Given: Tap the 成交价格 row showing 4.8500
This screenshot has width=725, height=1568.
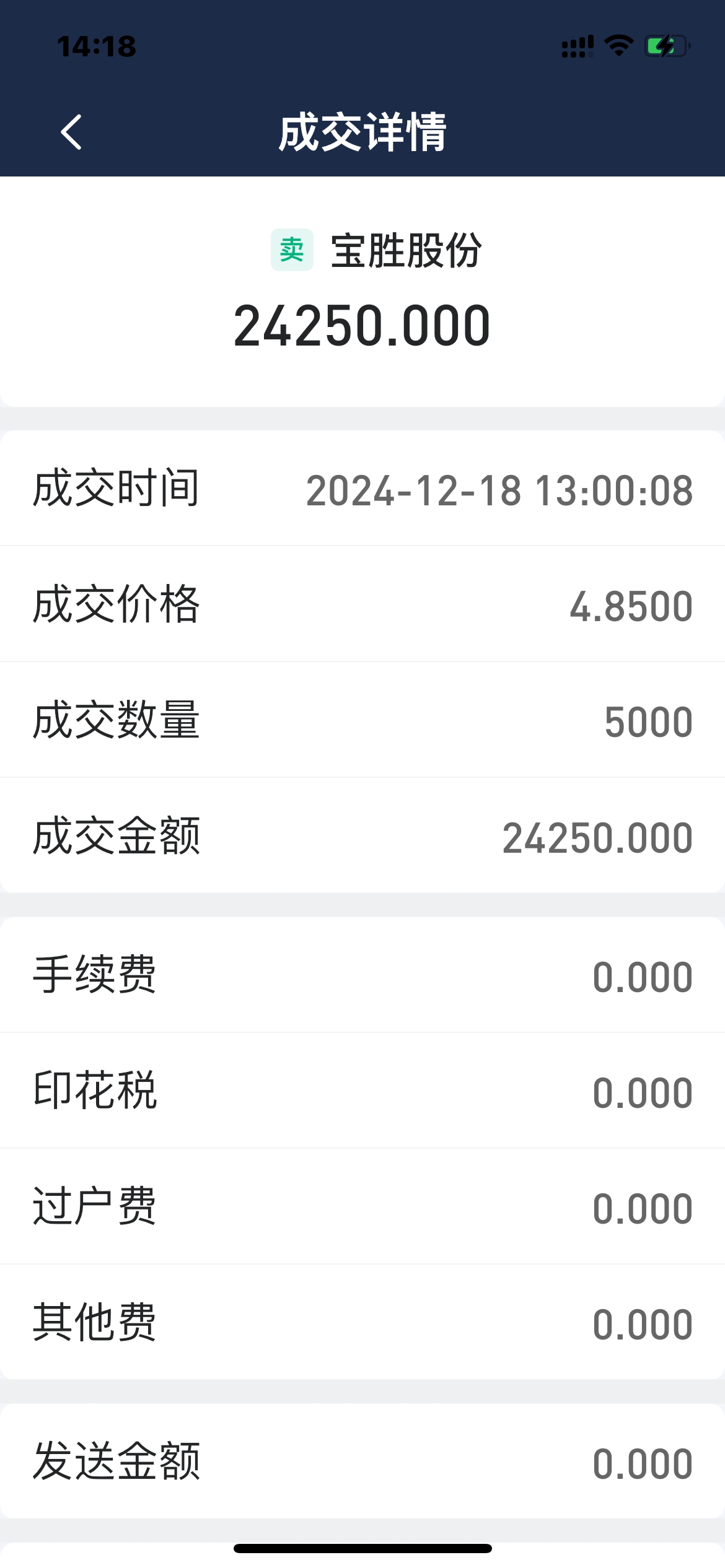Looking at the screenshot, I should pos(362,604).
